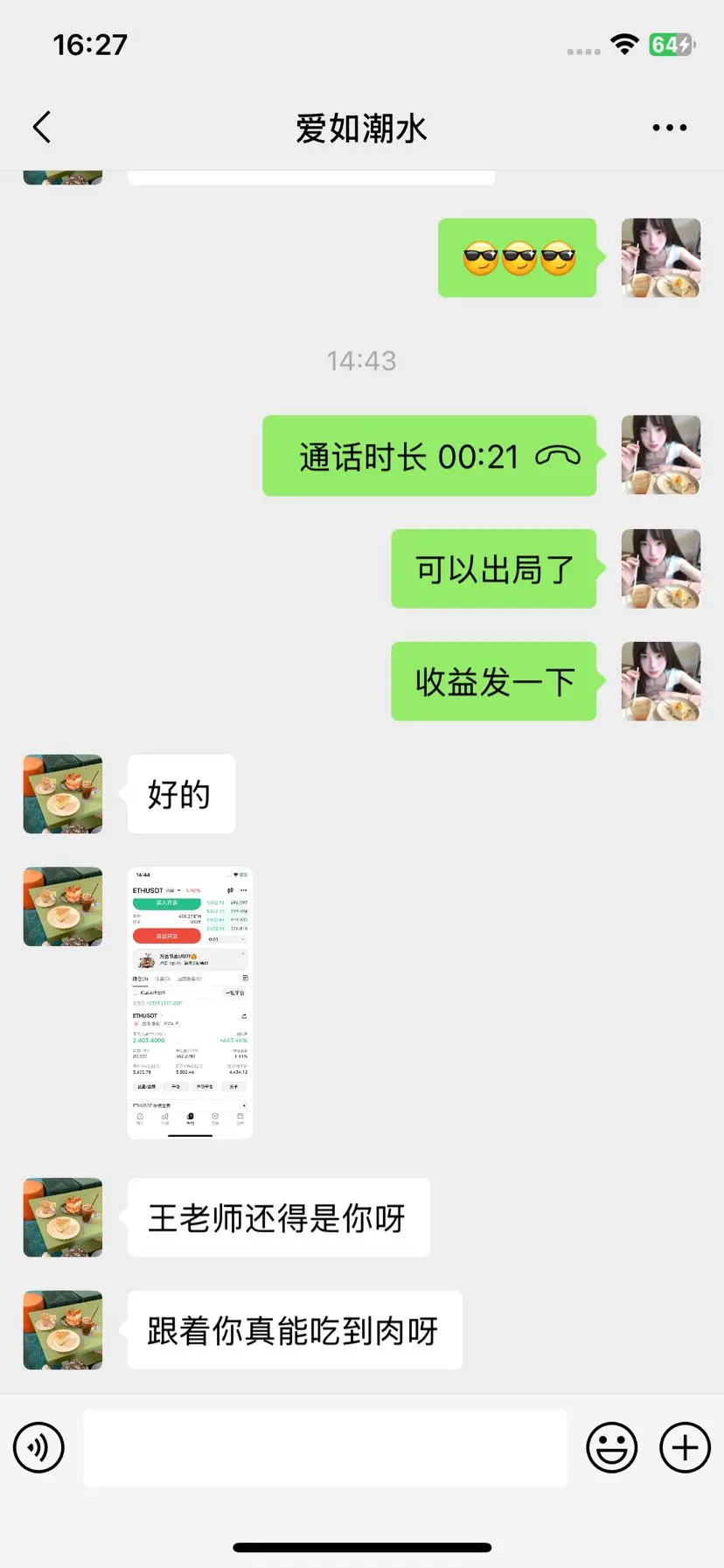This screenshot has width=724, height=1568.
Task: Go back using the left chevron
Action: 42,126
